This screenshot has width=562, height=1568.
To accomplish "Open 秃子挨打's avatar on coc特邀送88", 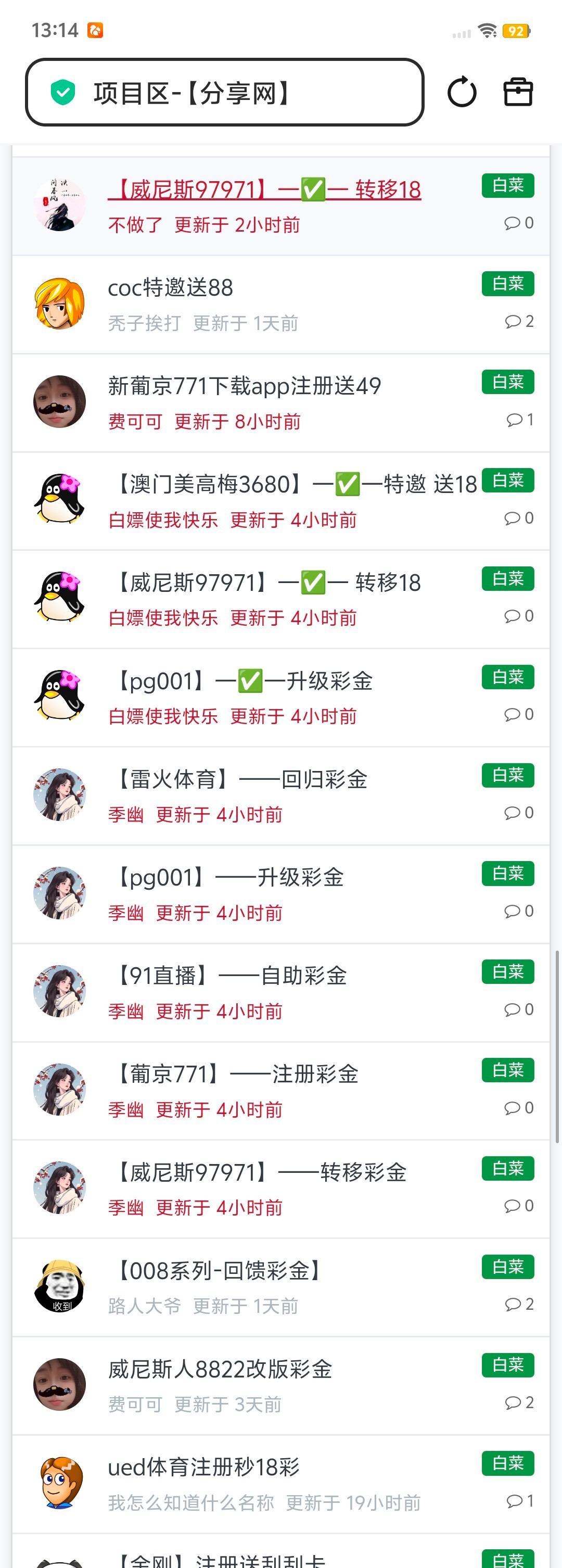I will [59, 304].
